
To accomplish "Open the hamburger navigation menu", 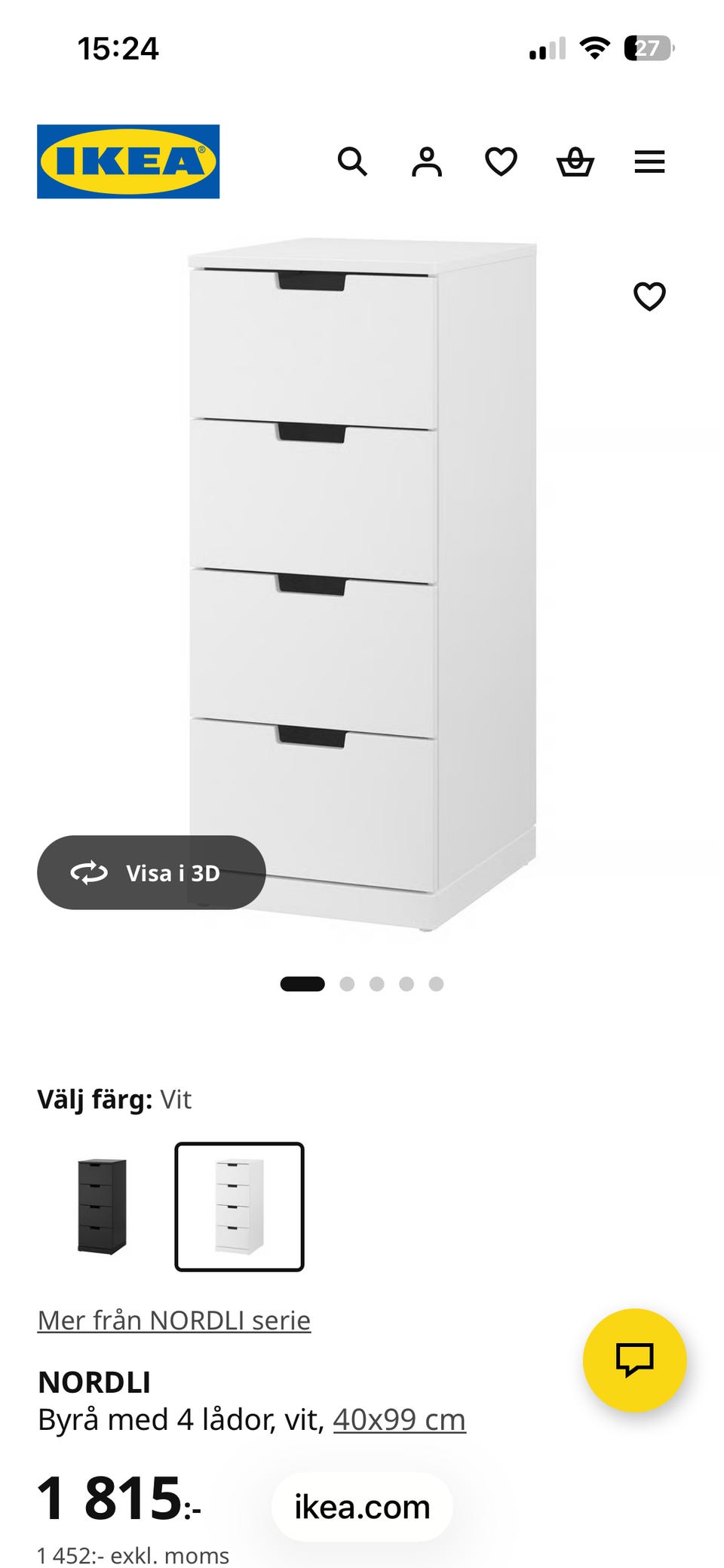I will [649, 162].
